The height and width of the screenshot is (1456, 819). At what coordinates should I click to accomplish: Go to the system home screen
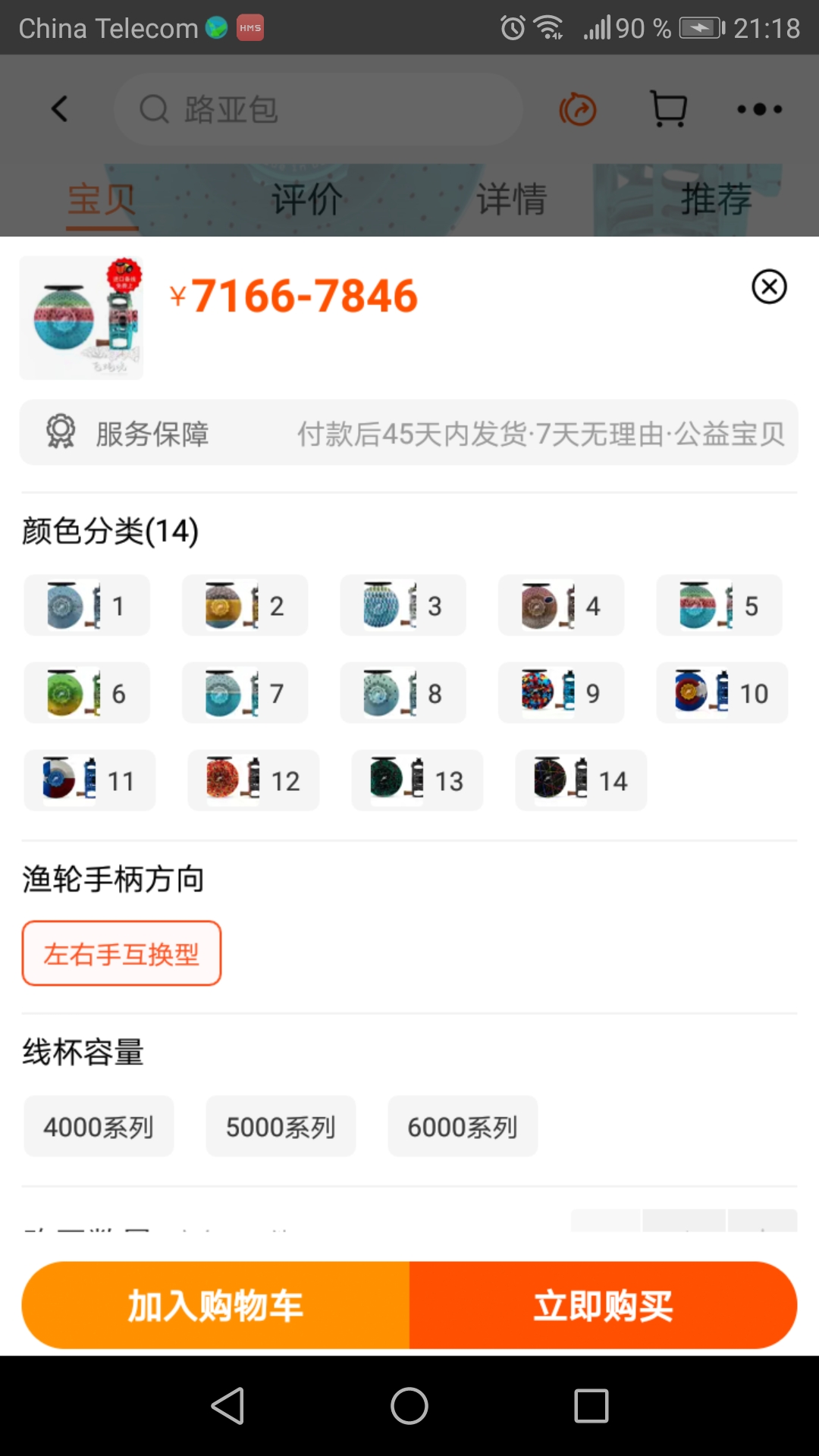[x=409, y=1406]
